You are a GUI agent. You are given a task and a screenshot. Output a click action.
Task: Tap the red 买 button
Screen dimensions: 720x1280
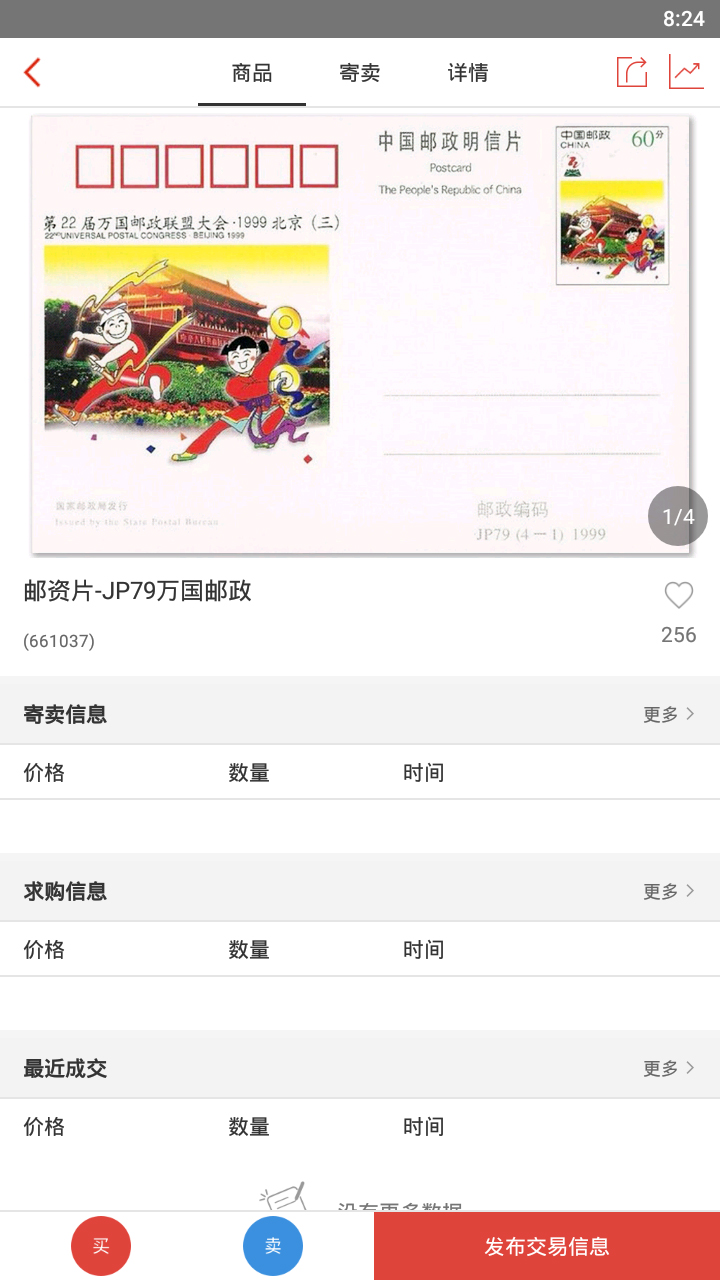(x=101, y=1246)
